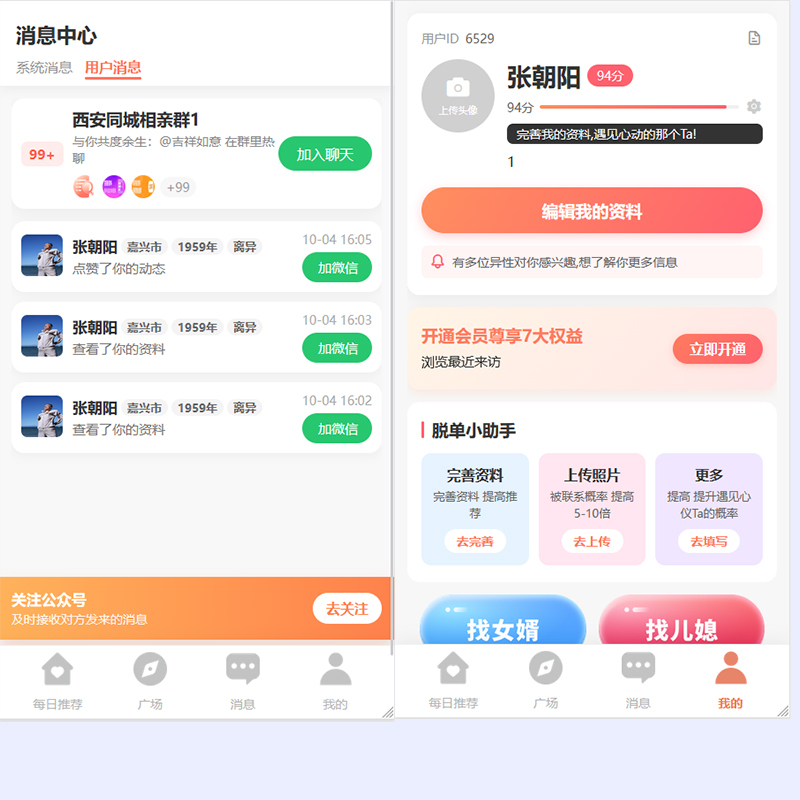
Task: Tap 去完善 on the 完善资料 card
Action: (x=475, y=541)
